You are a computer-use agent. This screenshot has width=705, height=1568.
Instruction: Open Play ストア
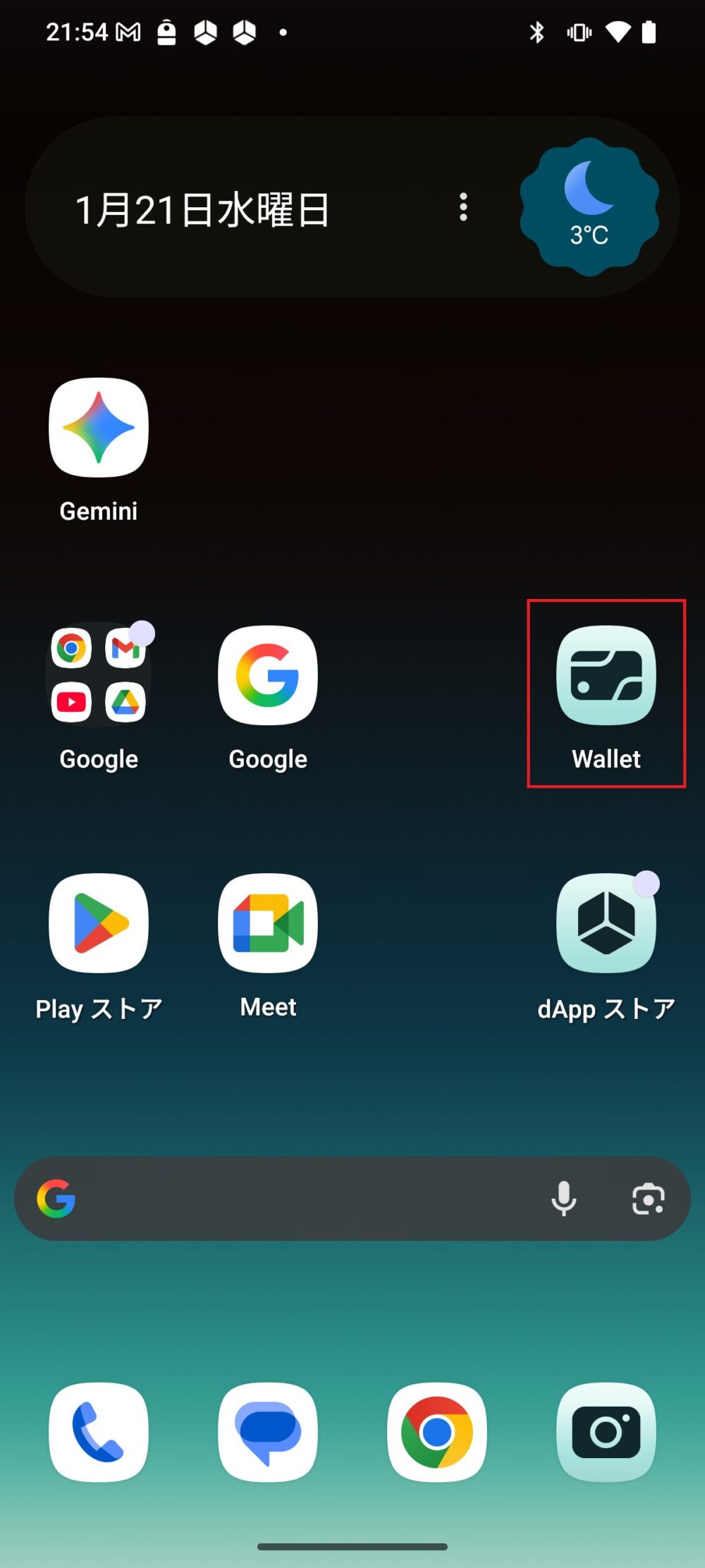click(99, 923)
